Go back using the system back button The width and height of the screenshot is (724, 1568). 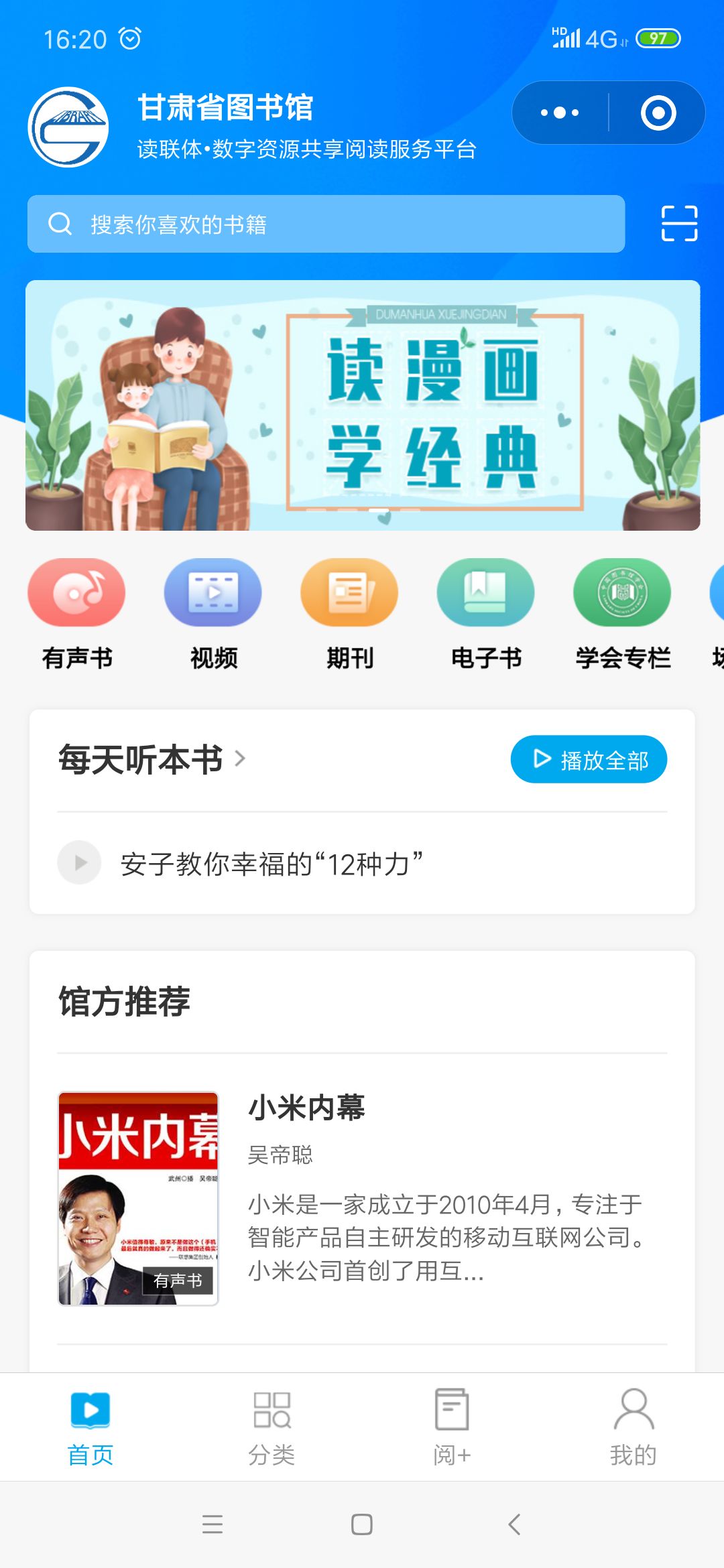[514, 1524]
